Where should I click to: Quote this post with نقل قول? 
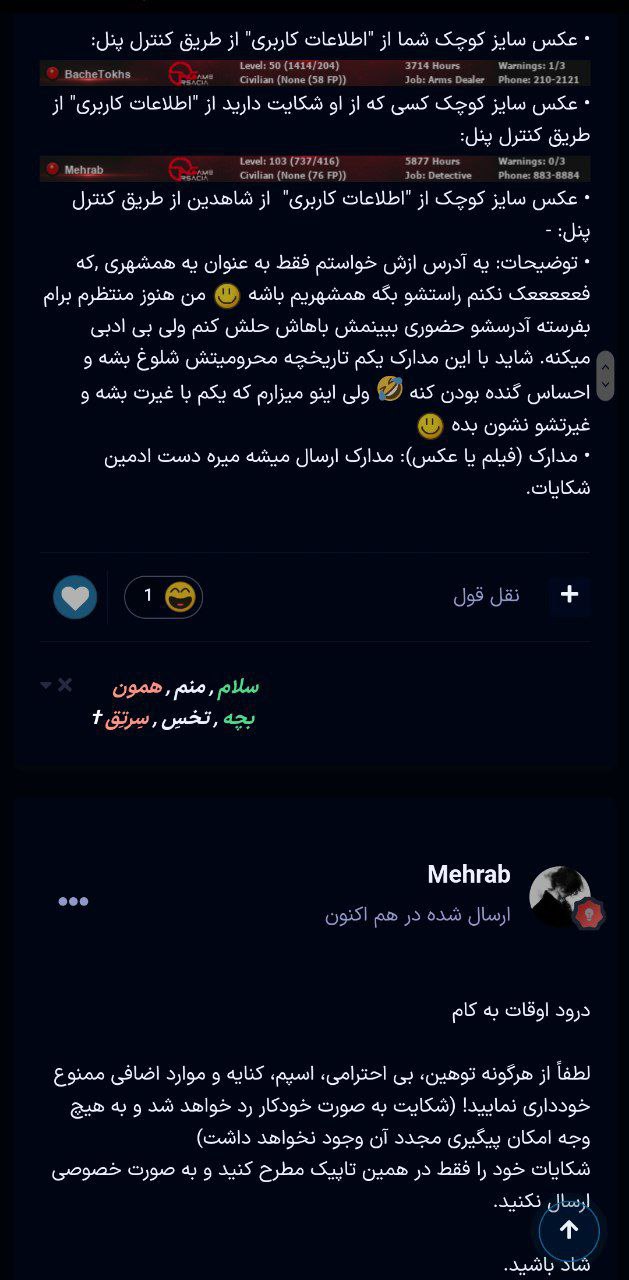click(486, 595)
